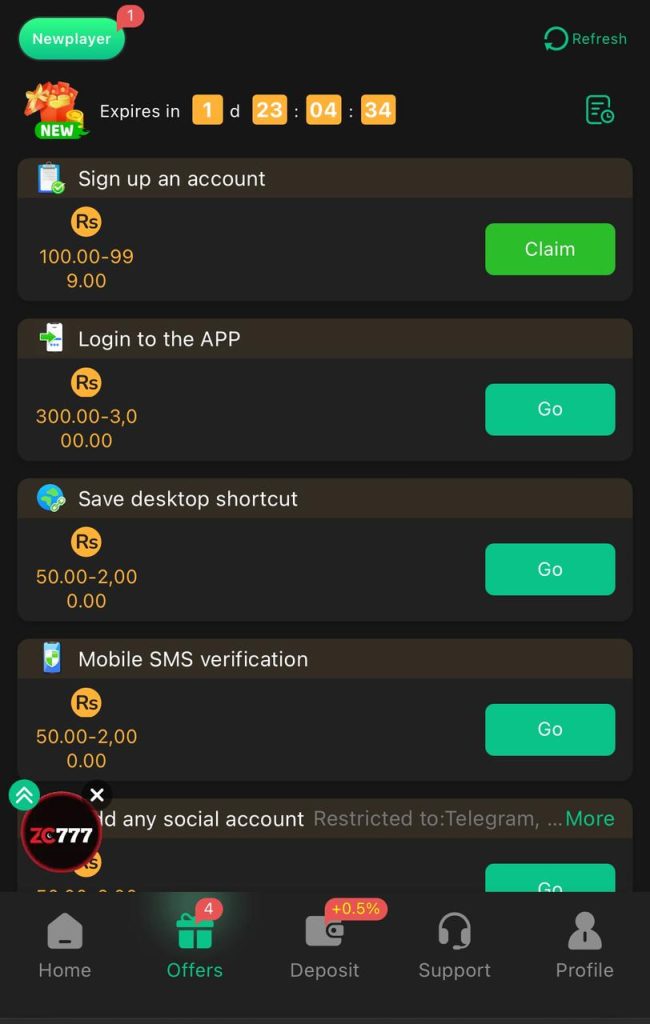Expand More on social account restriction
Viewport: 650px width, 1024px height.
coord(589,819)
